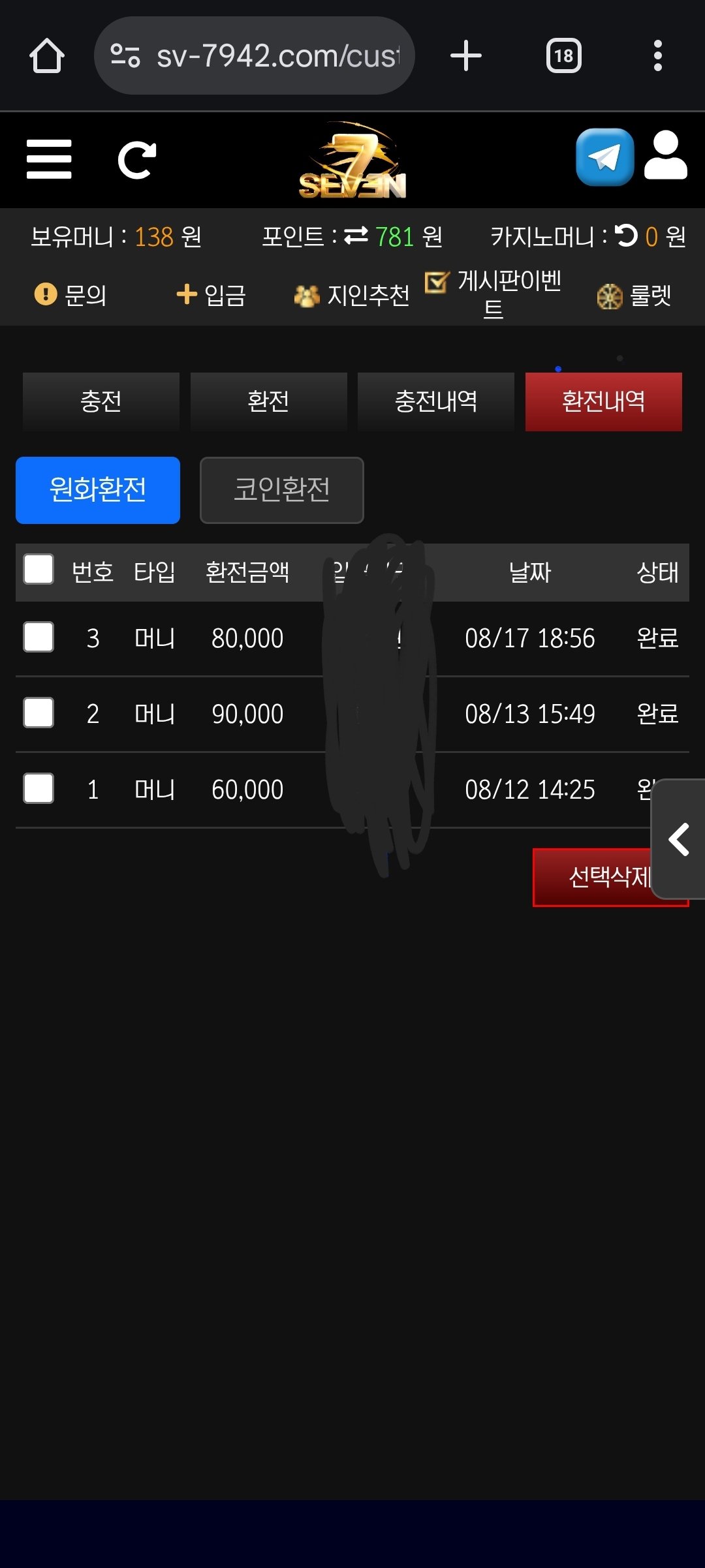This screenshot has height=1568, width=705.
Task: Open the Telegram contact icon
Action: click(x=604, y=157)
